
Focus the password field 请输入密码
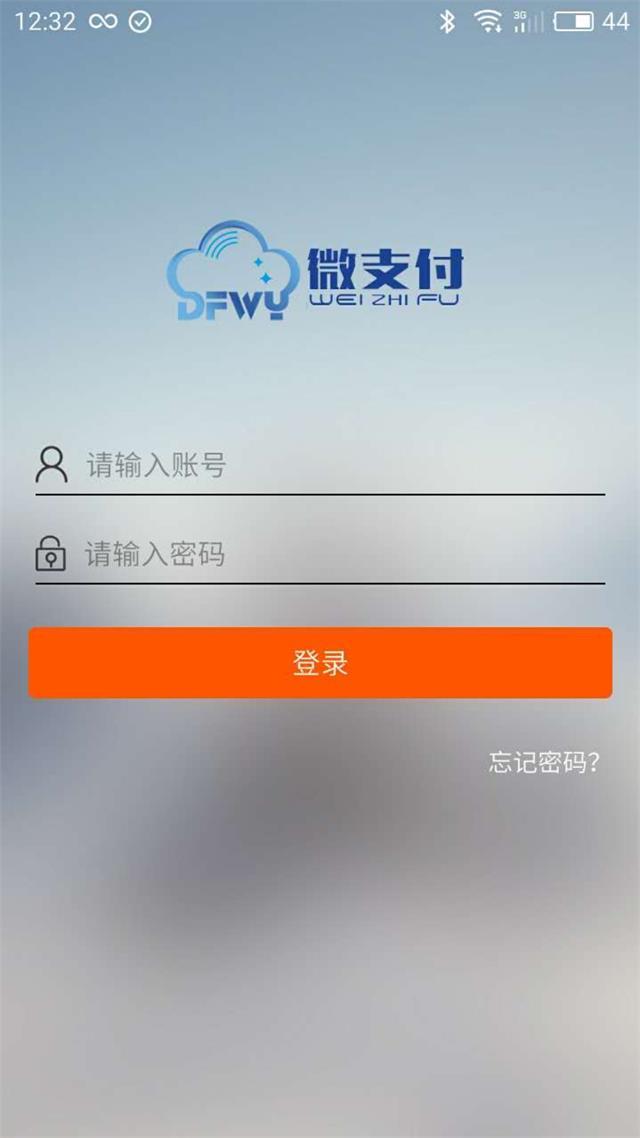click(320, 554)
